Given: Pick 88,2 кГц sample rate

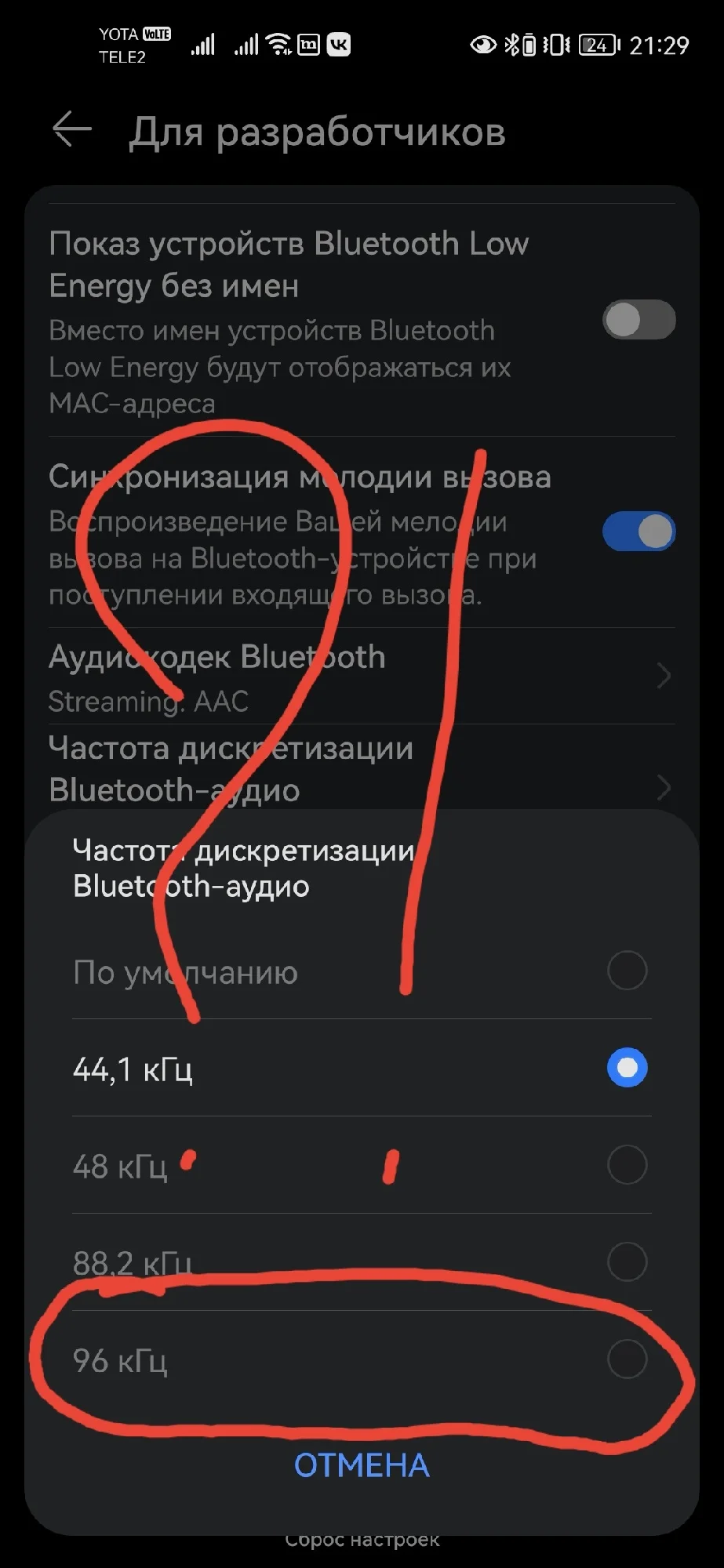Looking at the screenshot, I should tap(362, 1262).
